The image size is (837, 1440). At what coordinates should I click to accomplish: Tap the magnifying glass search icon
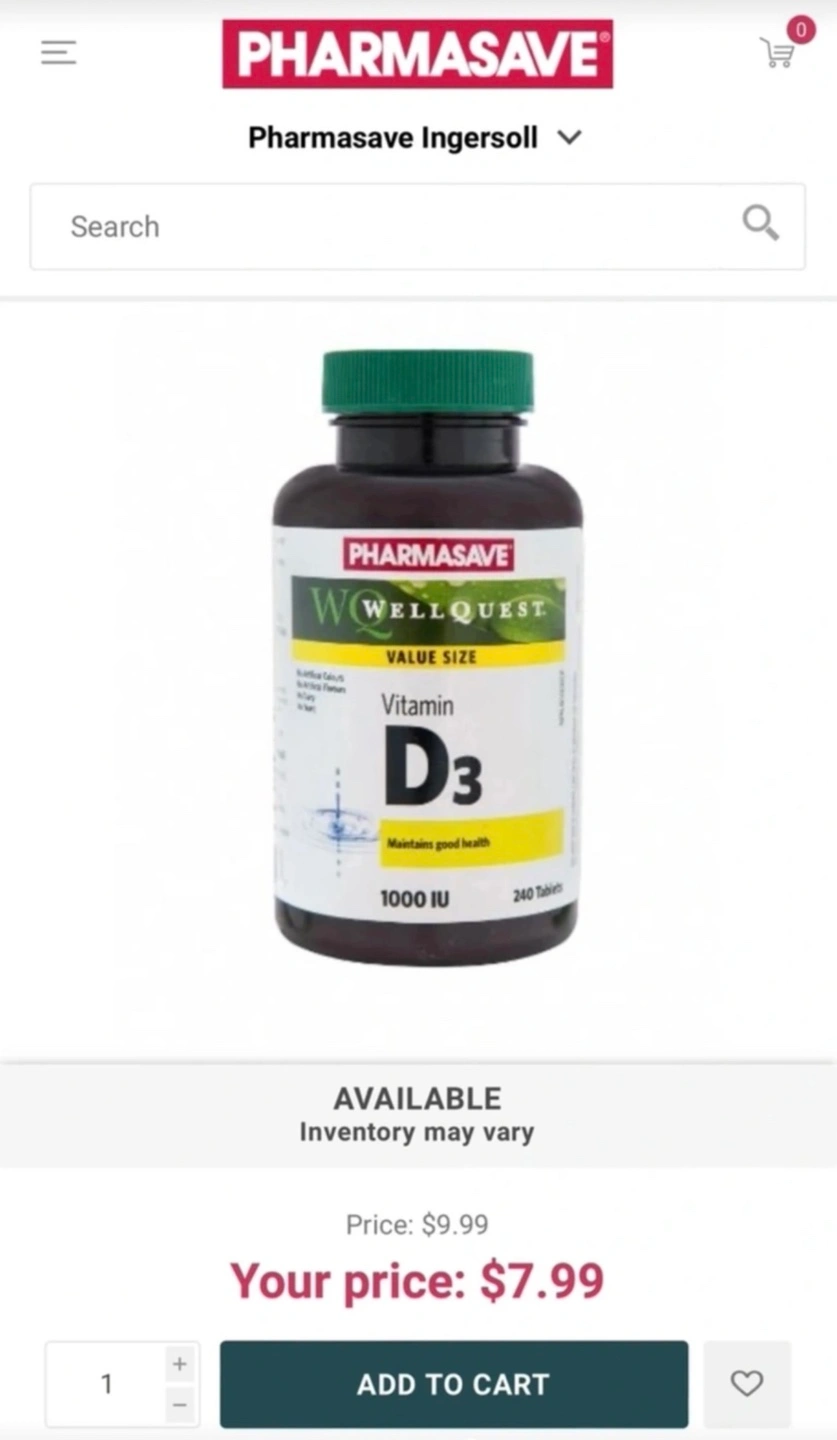[x=760, y=223]
